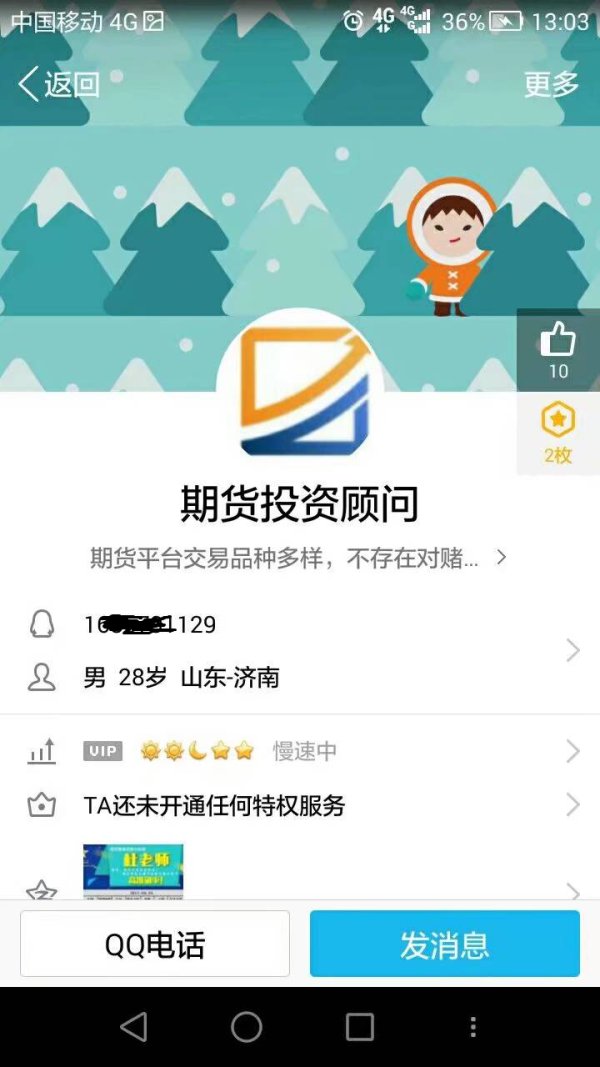Open the TA还未开通任何特权服务 row
The image size is (600, 1067).
300,806
